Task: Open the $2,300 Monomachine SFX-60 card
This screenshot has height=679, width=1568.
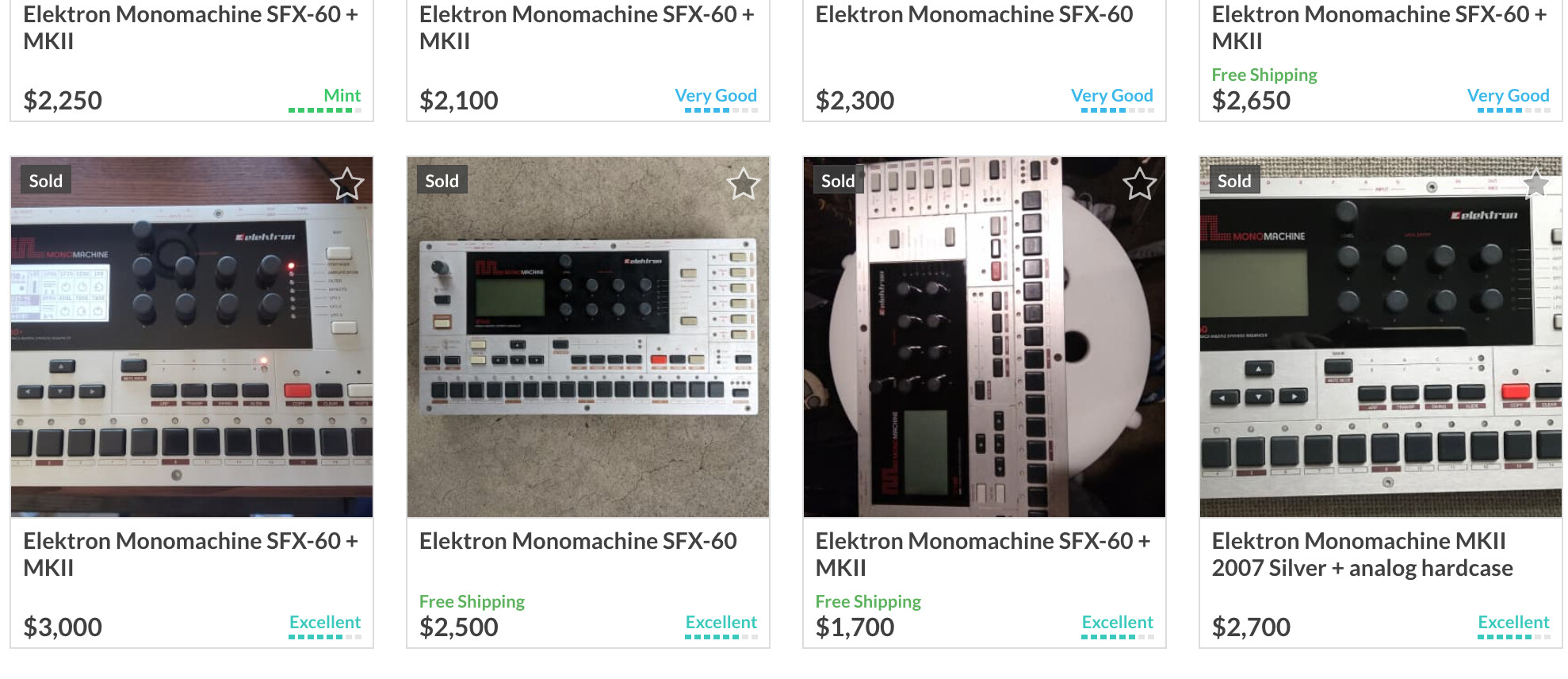Action: (x=973, y=15)
